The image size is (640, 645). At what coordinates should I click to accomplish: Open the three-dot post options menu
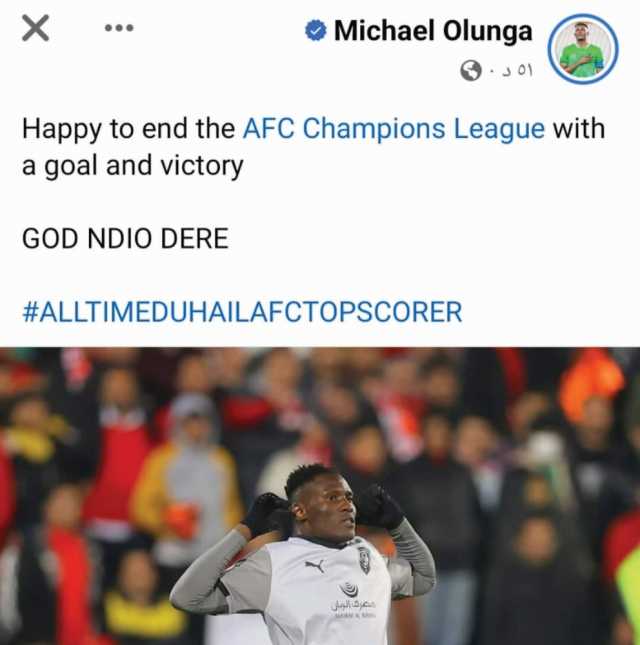(x=119, y=28)
